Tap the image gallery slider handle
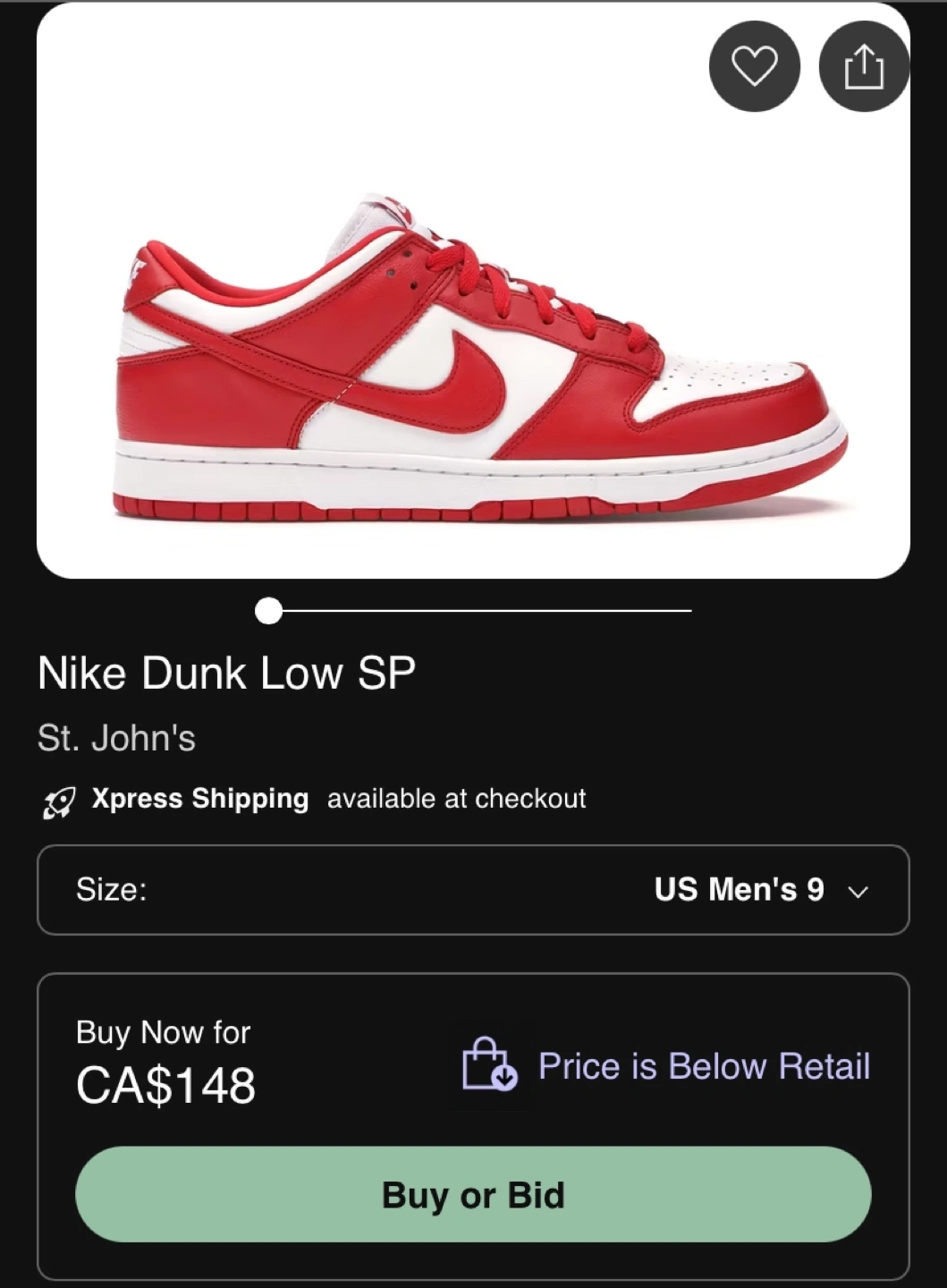 [x=268, y=611]
